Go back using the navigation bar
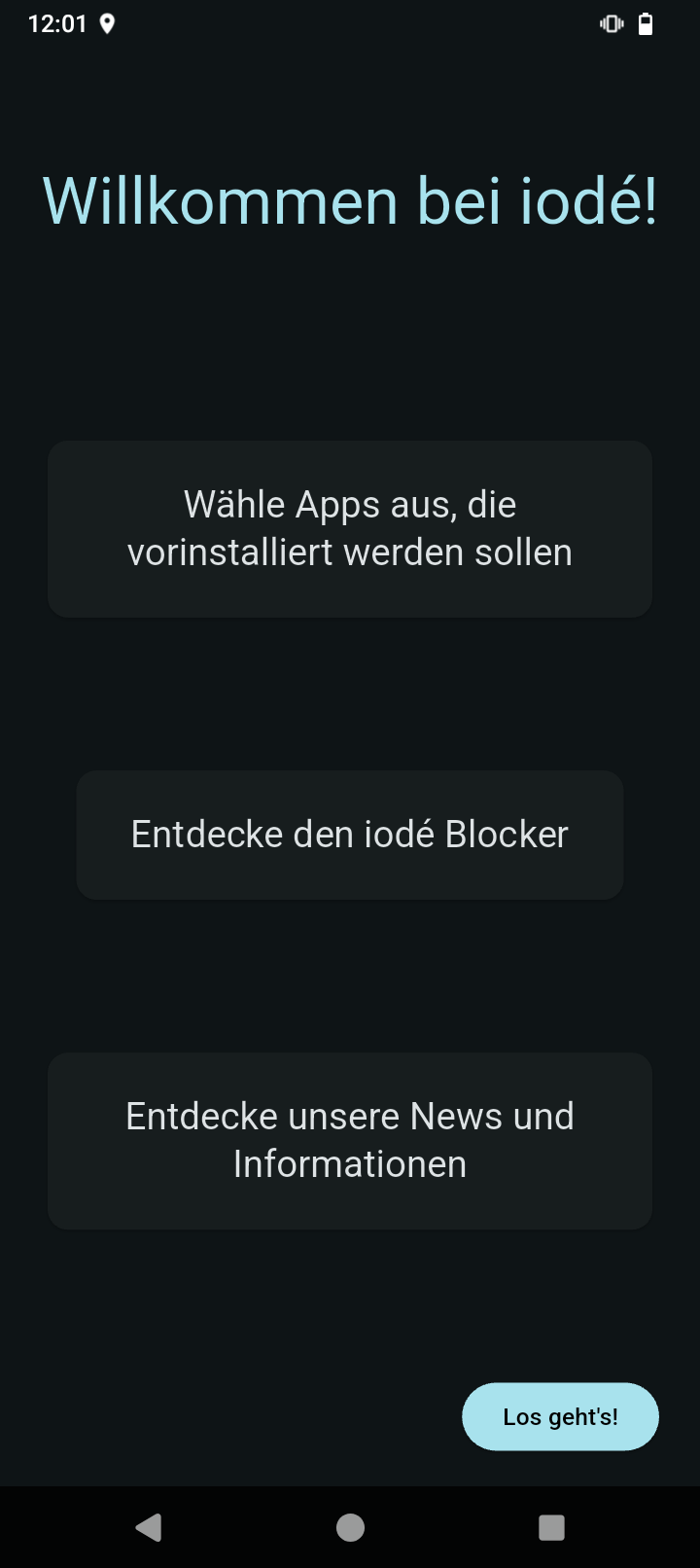This screenshot has width=700, height=1568. point(149,1527)
